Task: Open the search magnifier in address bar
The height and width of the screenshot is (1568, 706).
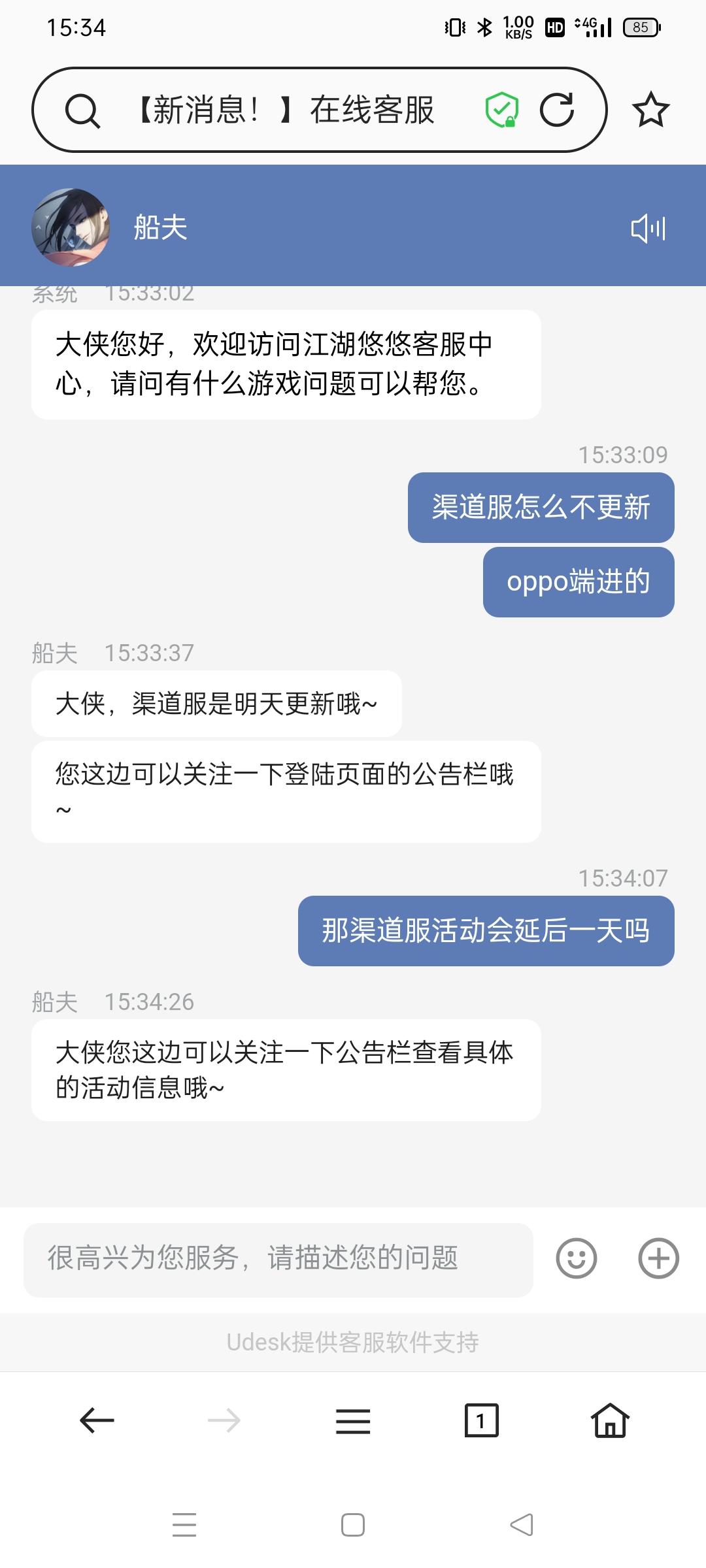Action: (x=82, y=108)
